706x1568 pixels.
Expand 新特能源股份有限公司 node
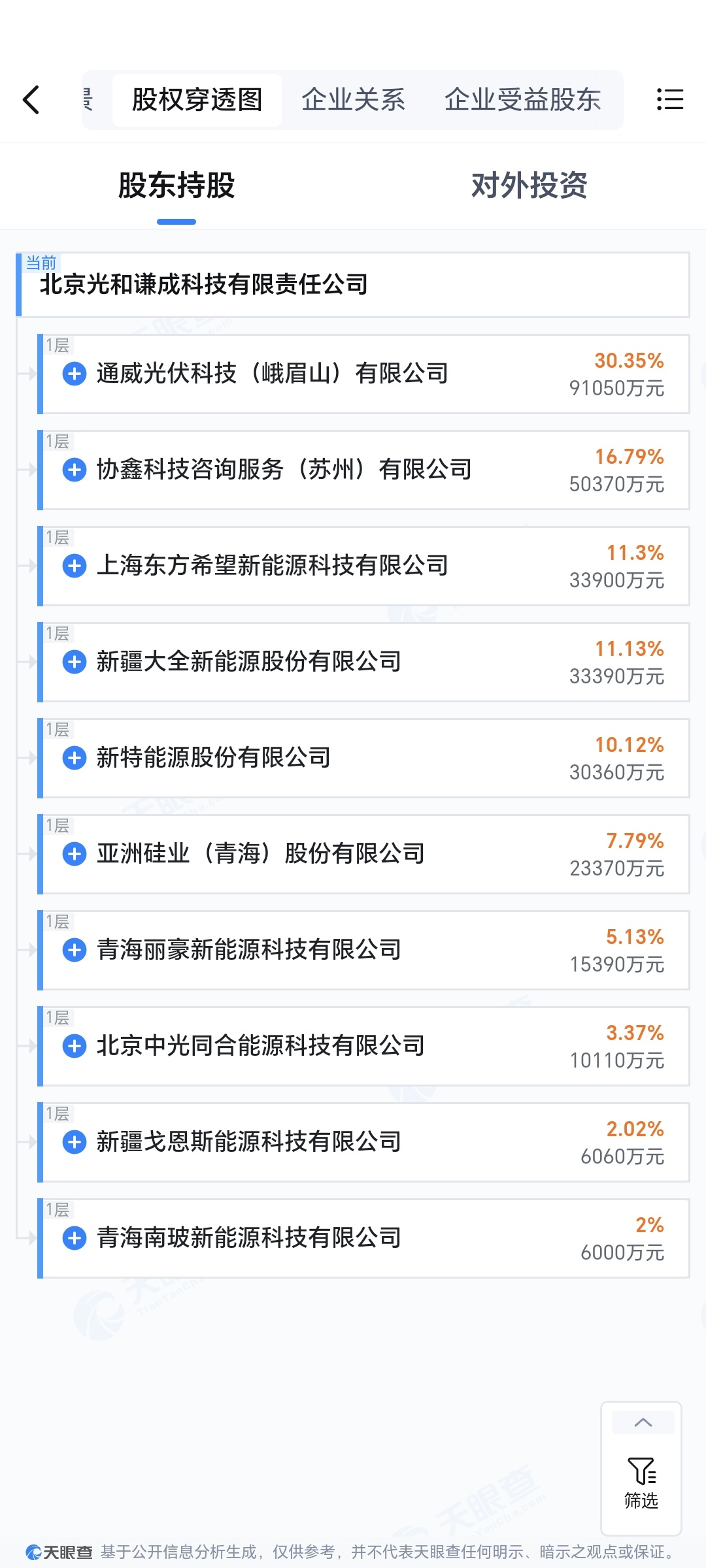coord(75,758)
